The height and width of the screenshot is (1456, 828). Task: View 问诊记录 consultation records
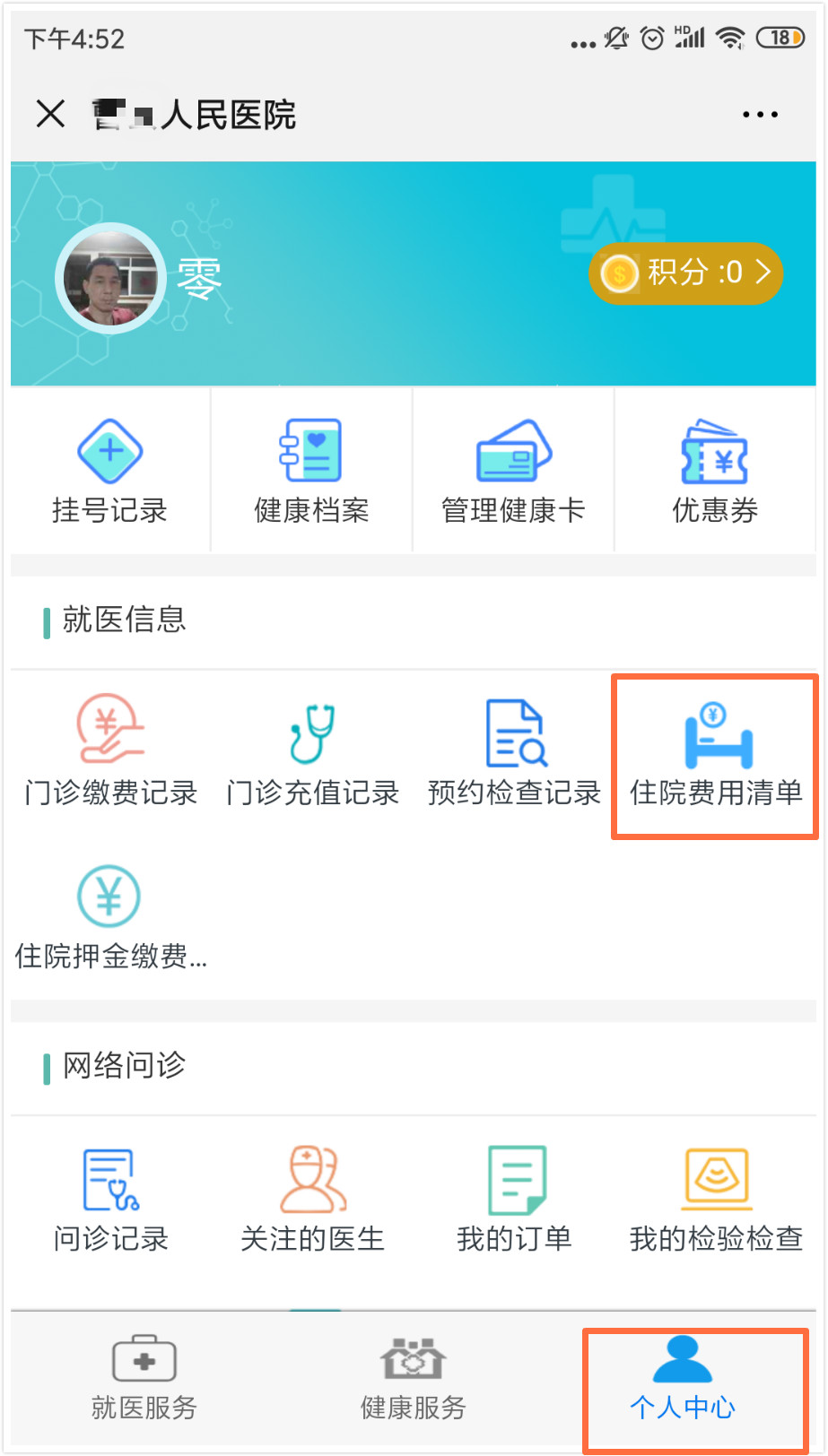(x=110, y=1200)
